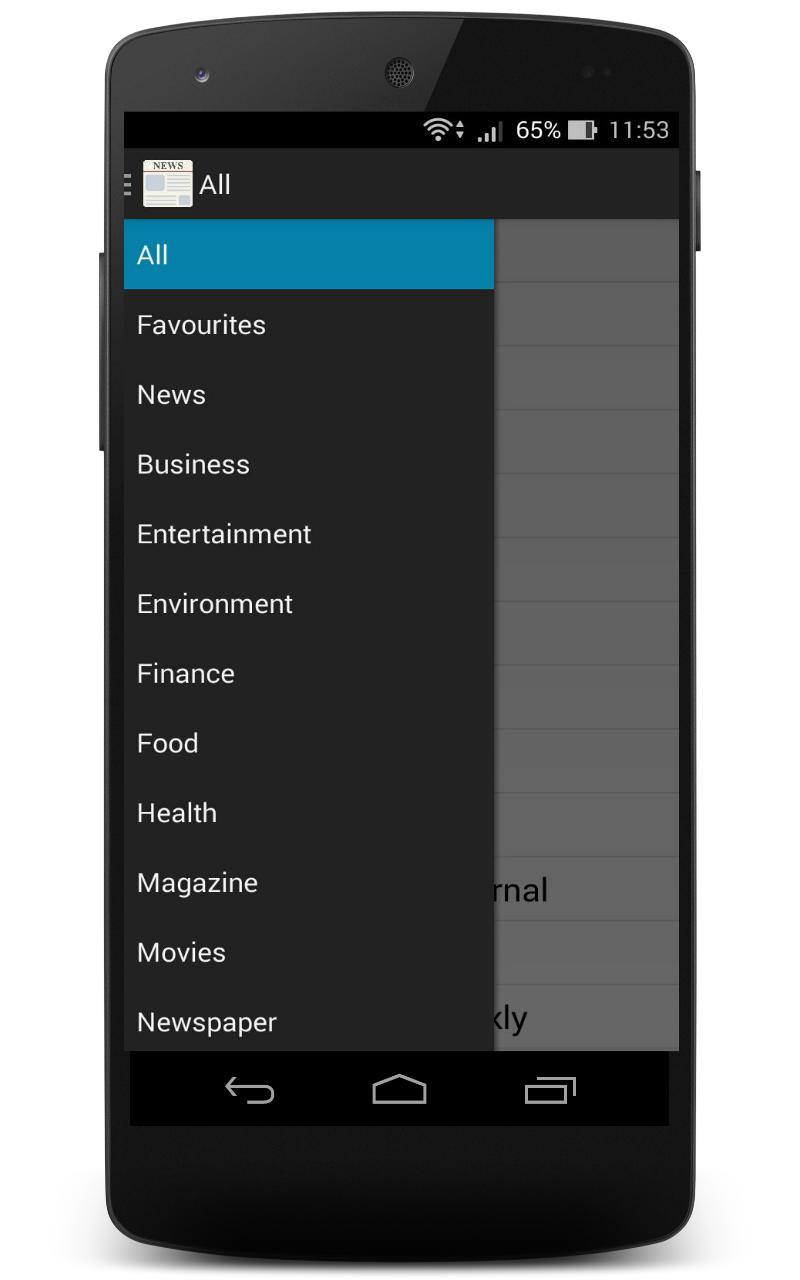Show the News category

click(x=308, y=395)
